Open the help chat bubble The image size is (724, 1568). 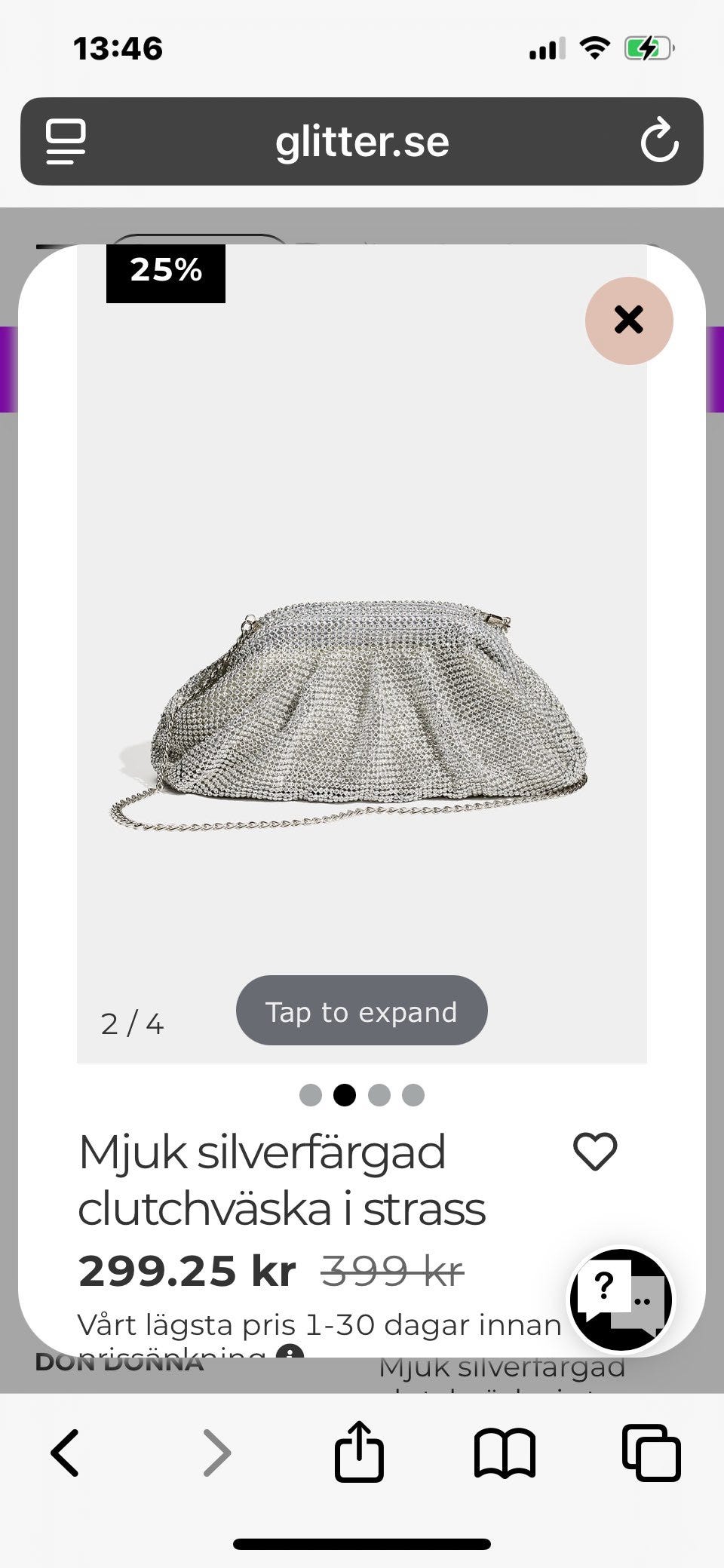621,1300
